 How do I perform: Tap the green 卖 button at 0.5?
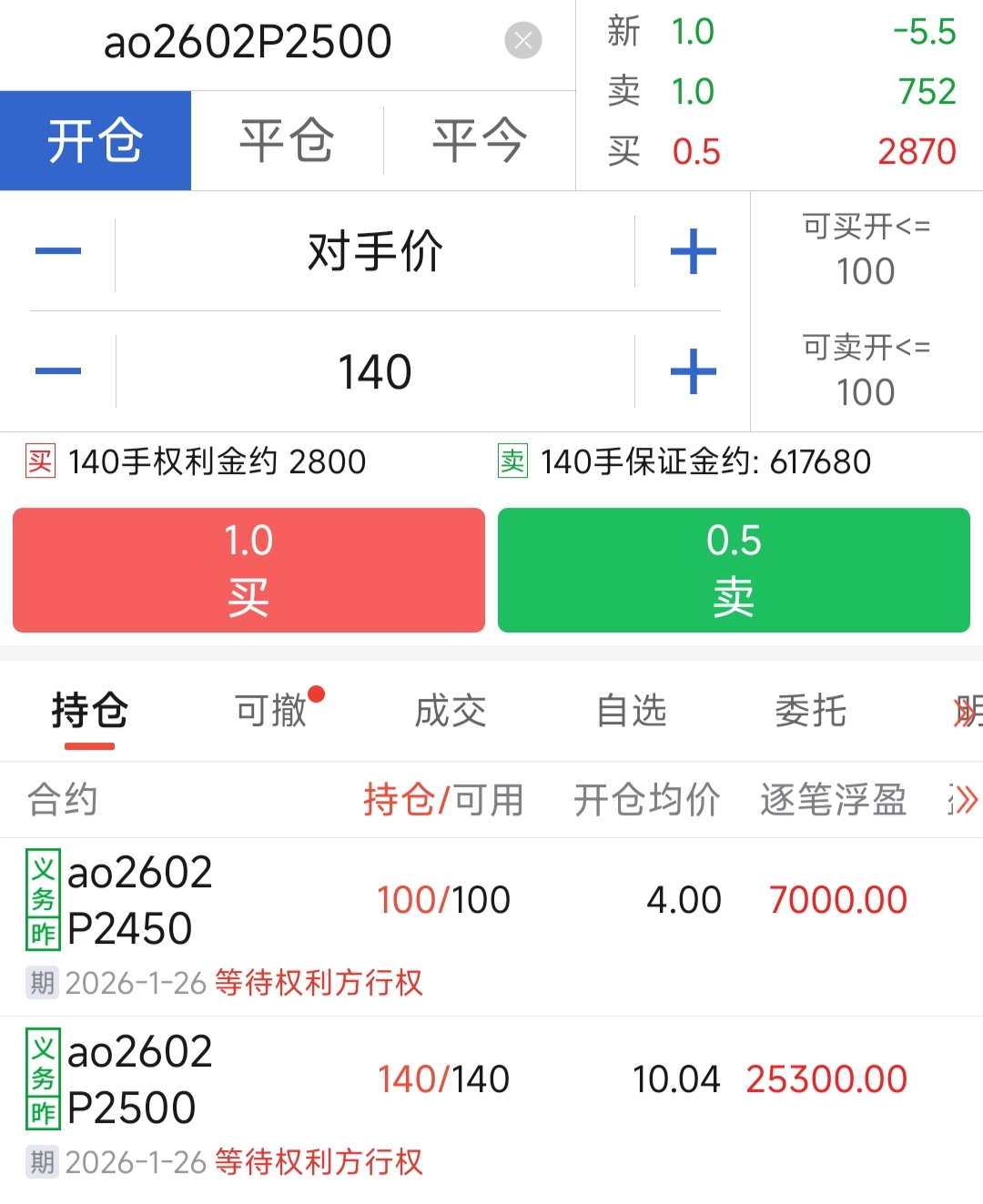point(734,570)
